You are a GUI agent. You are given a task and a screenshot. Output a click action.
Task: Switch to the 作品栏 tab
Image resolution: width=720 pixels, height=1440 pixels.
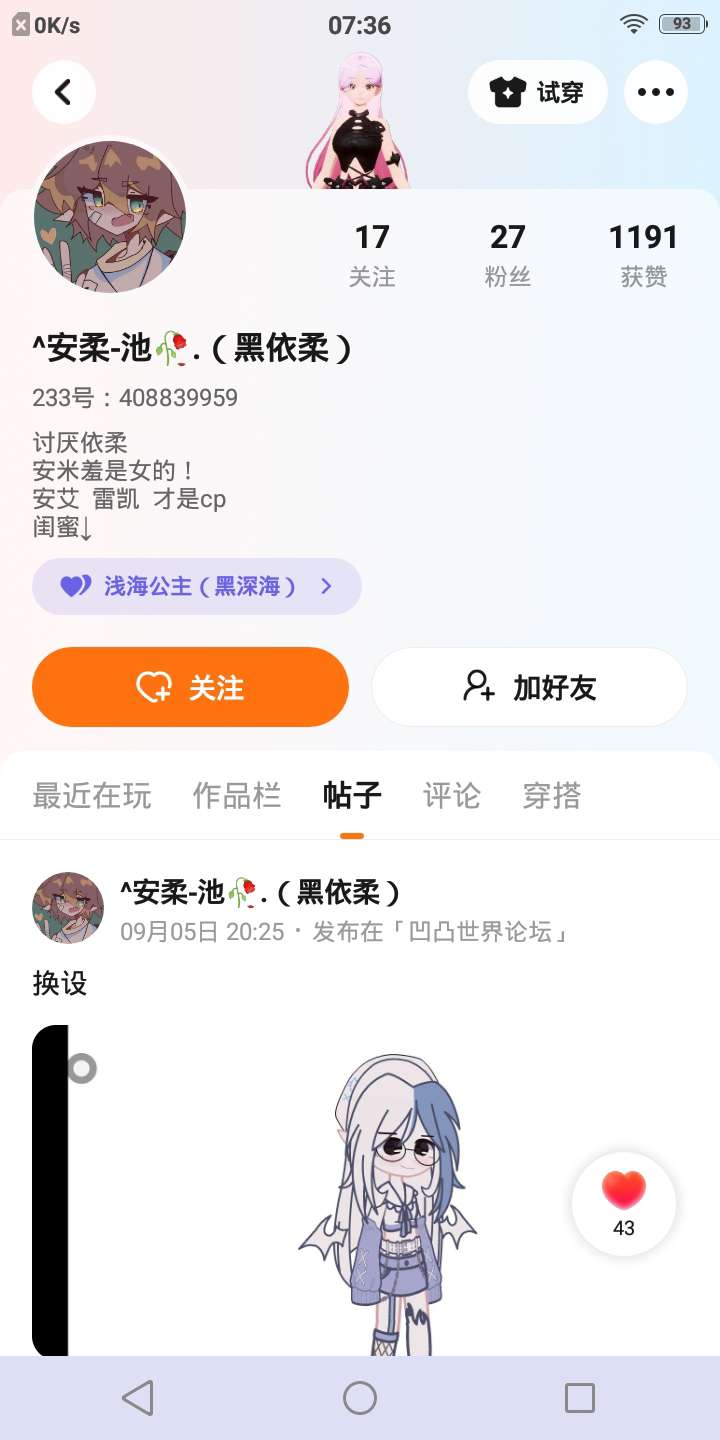(x=237, y=796)
